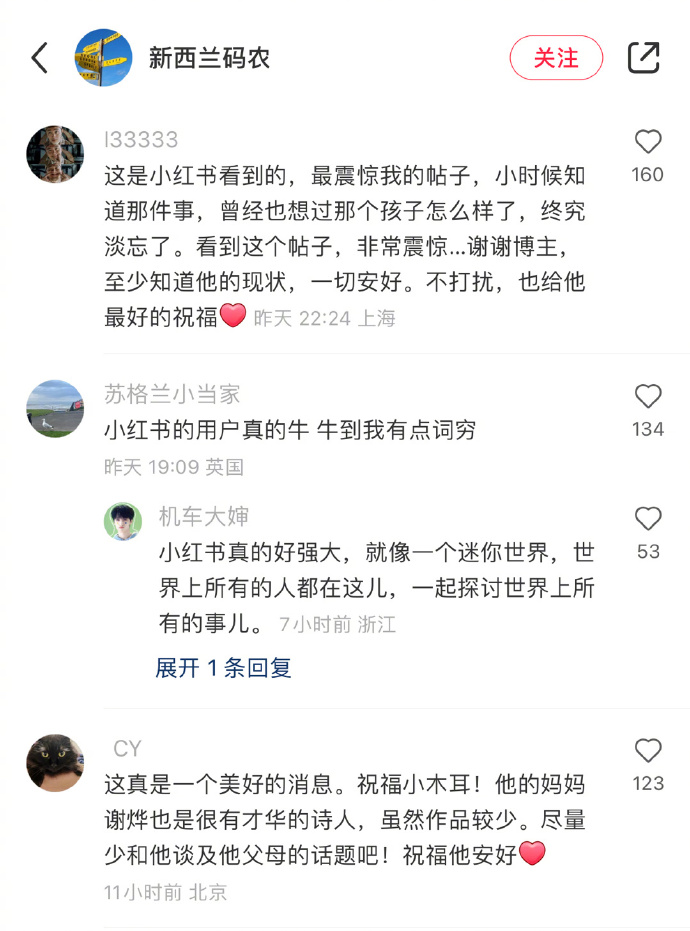Like 机车大婶's reply
This screenshot has height=931, width=690.
tap(648, 519)
